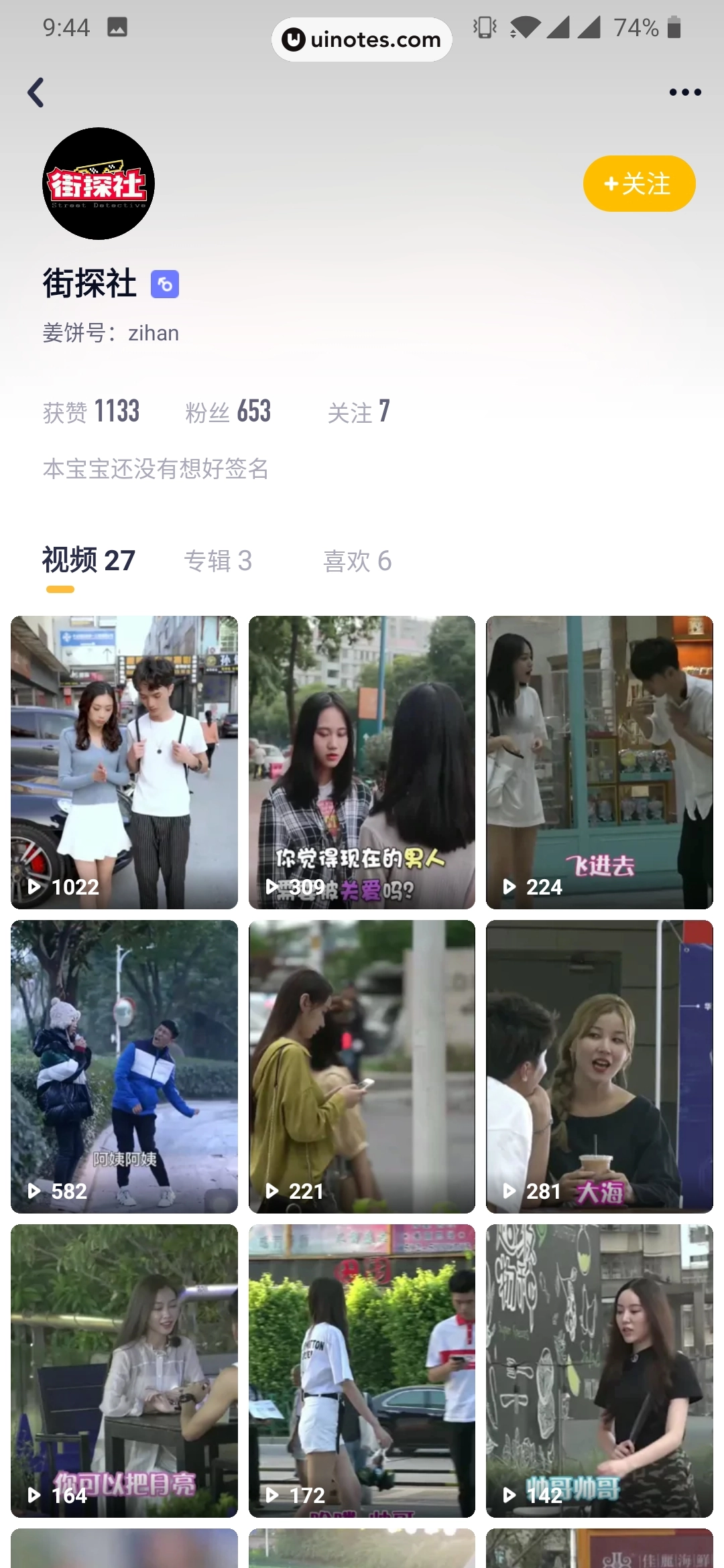Follow 街探社 with the +关注 button
Viewport: 724px width, 1568px height.
pos(639,184)
